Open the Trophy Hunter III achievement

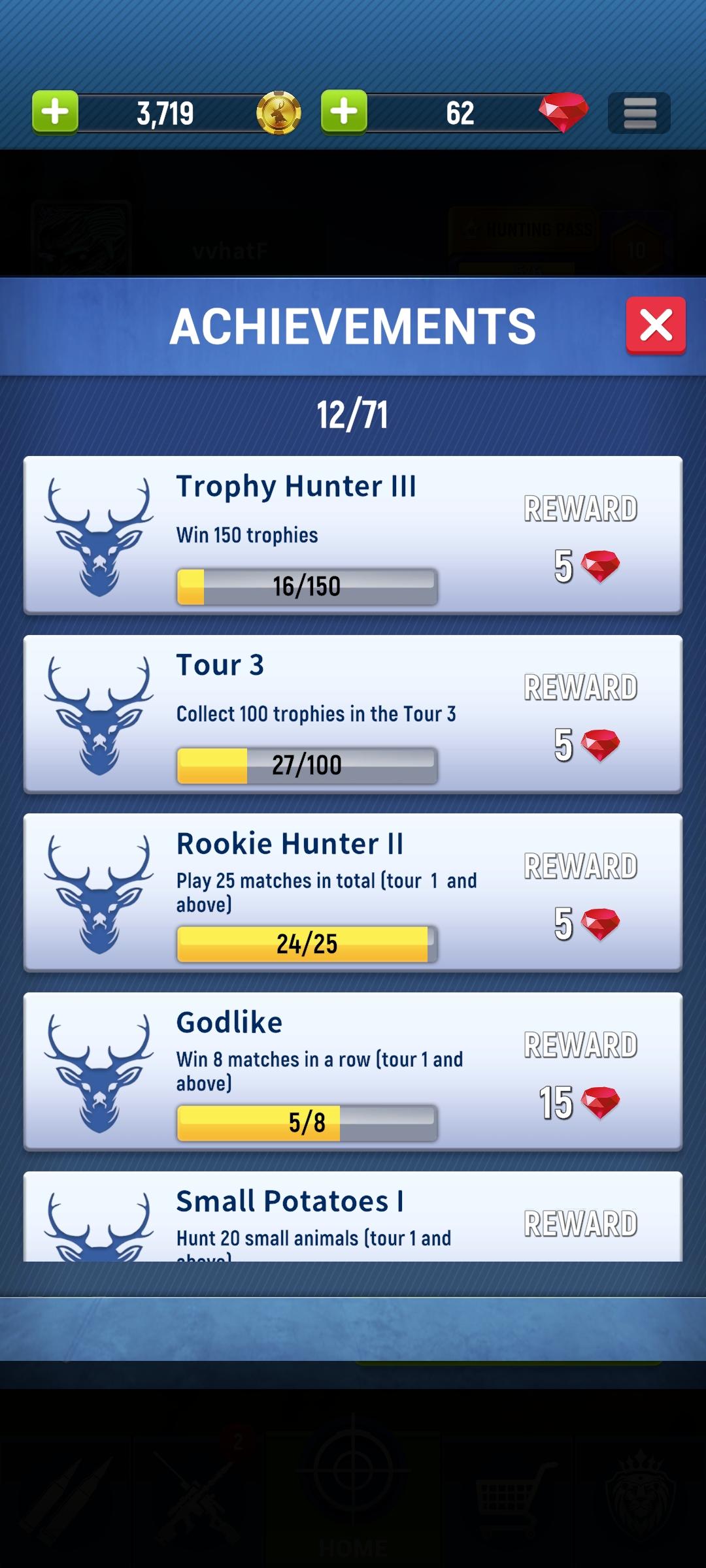(353, 535)
